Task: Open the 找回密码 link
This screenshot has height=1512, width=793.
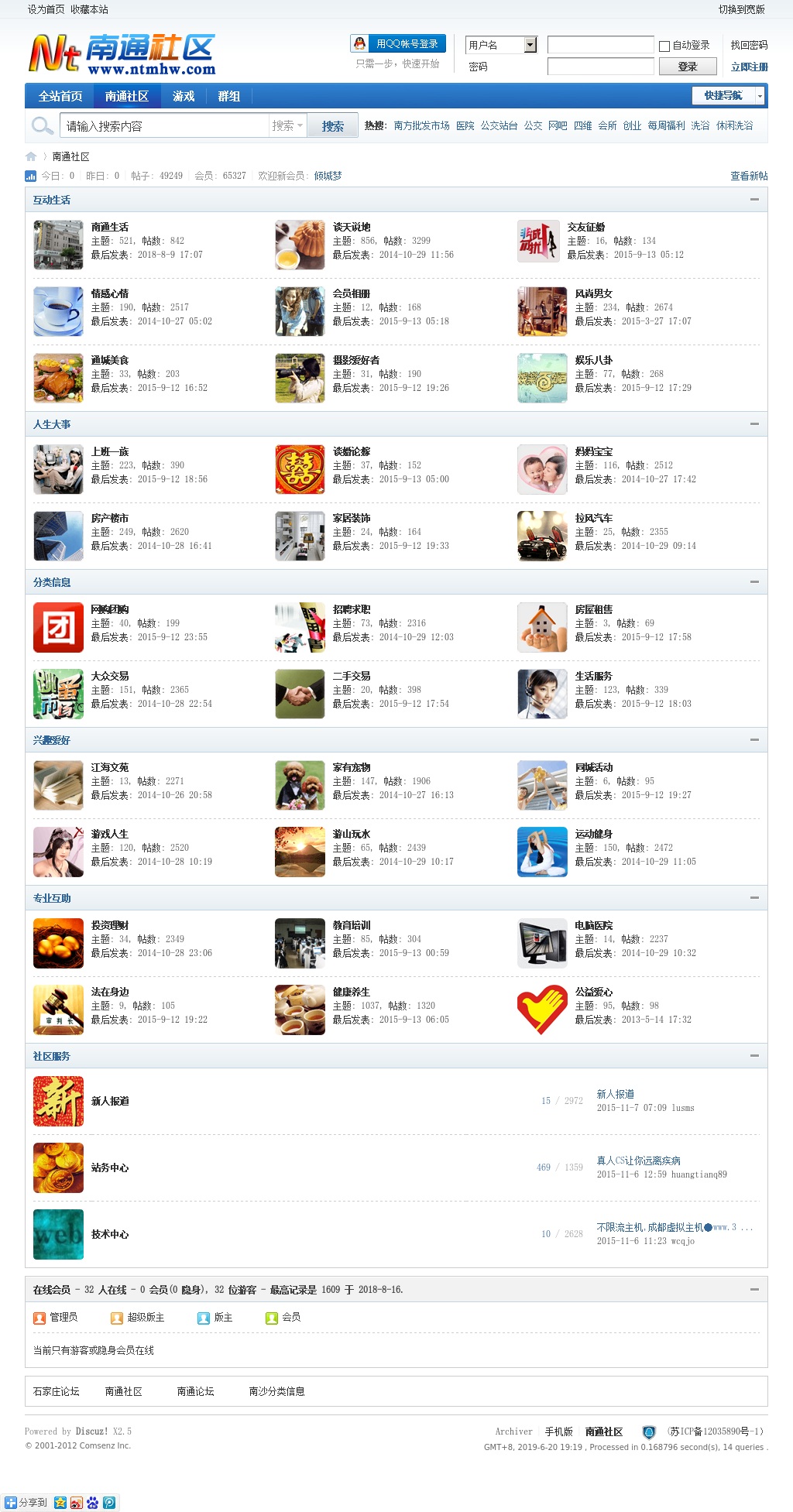Action: (749, 45)
